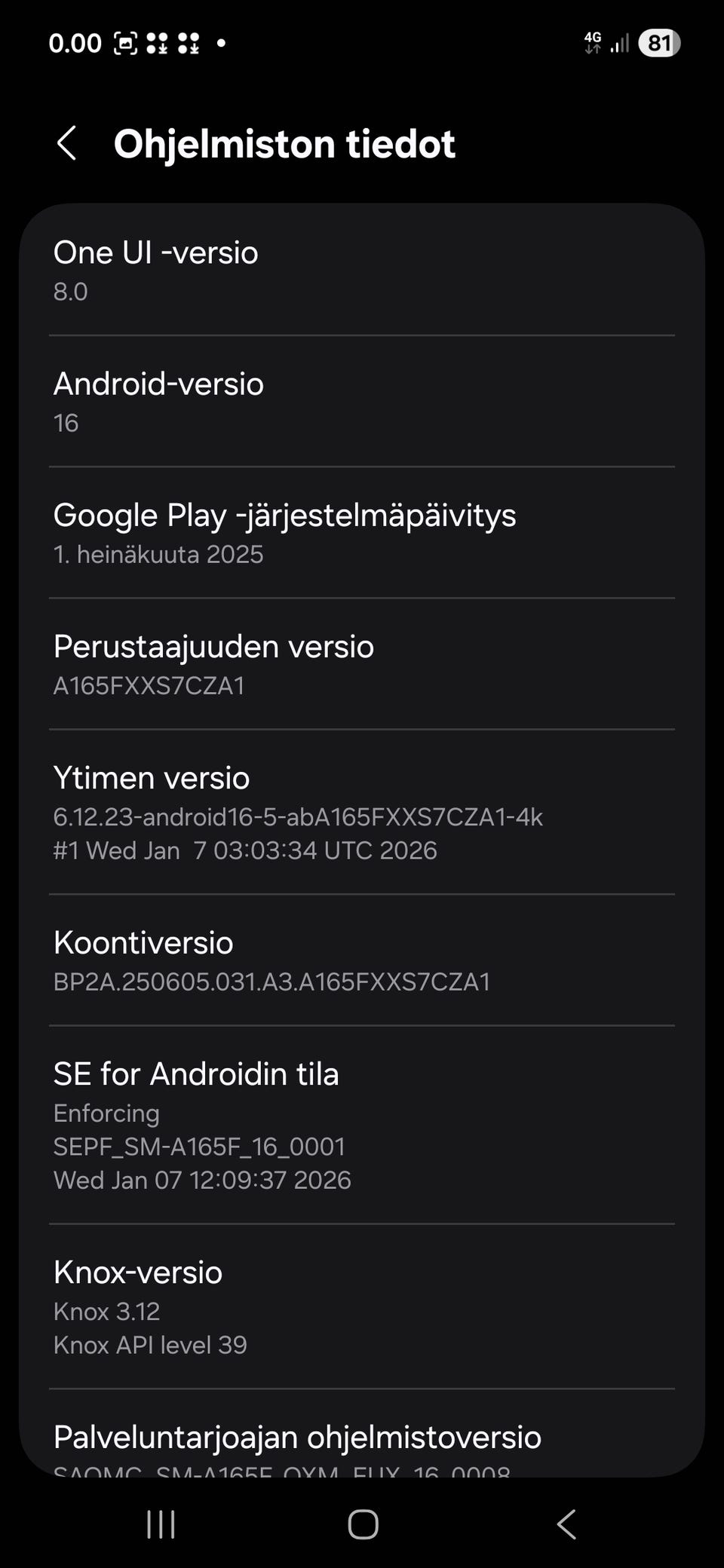
Task: Open the Google Play -järjestelmäpäivitys row
Action: pos(362,533)
